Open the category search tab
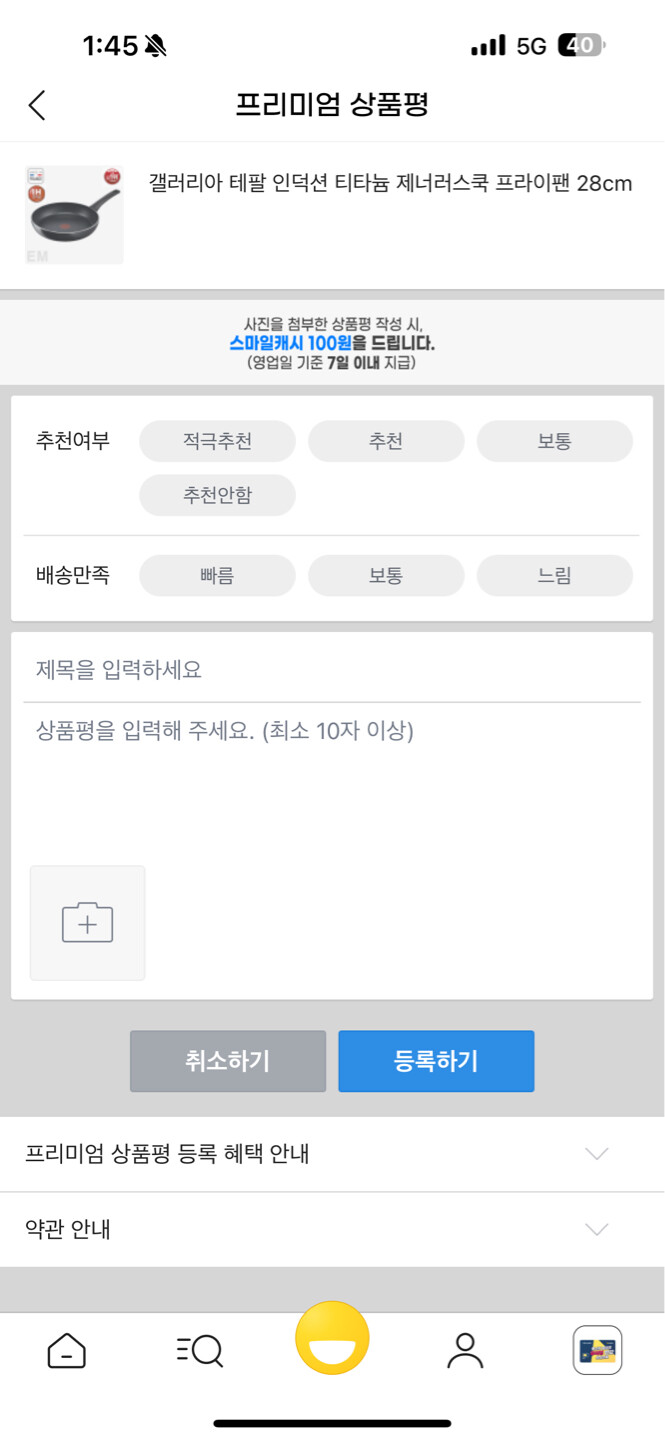 coord(199,1351)
